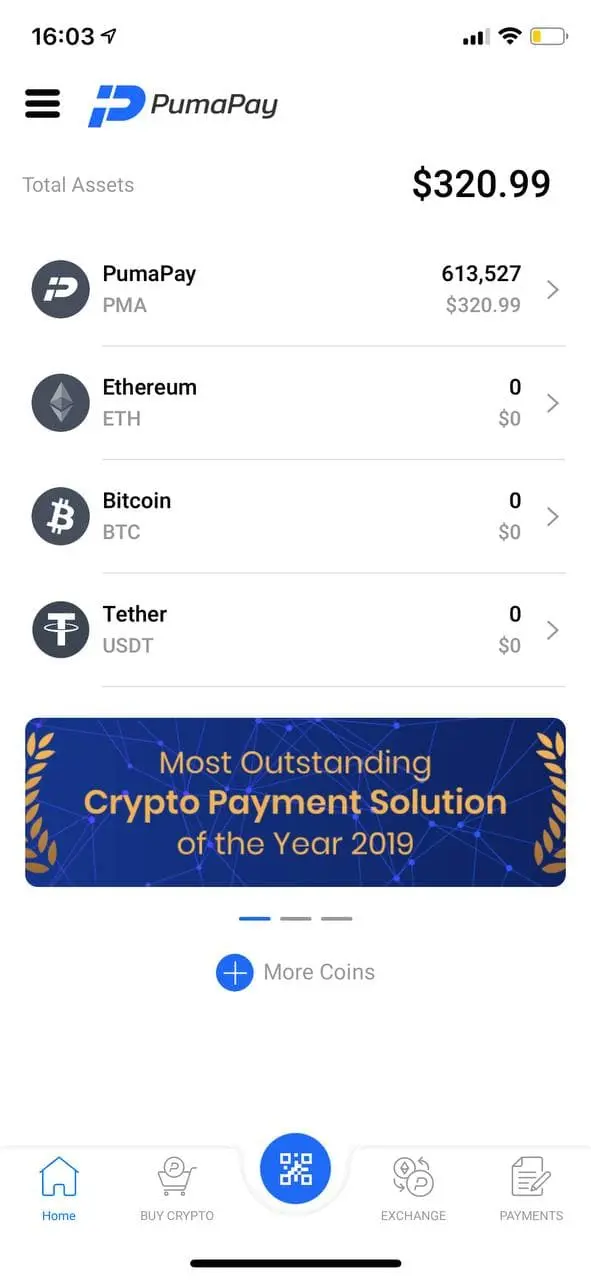This screenshot has height=1280, width=591.
Task: Open the hamburger menu
Action: (x=42, y=104)
